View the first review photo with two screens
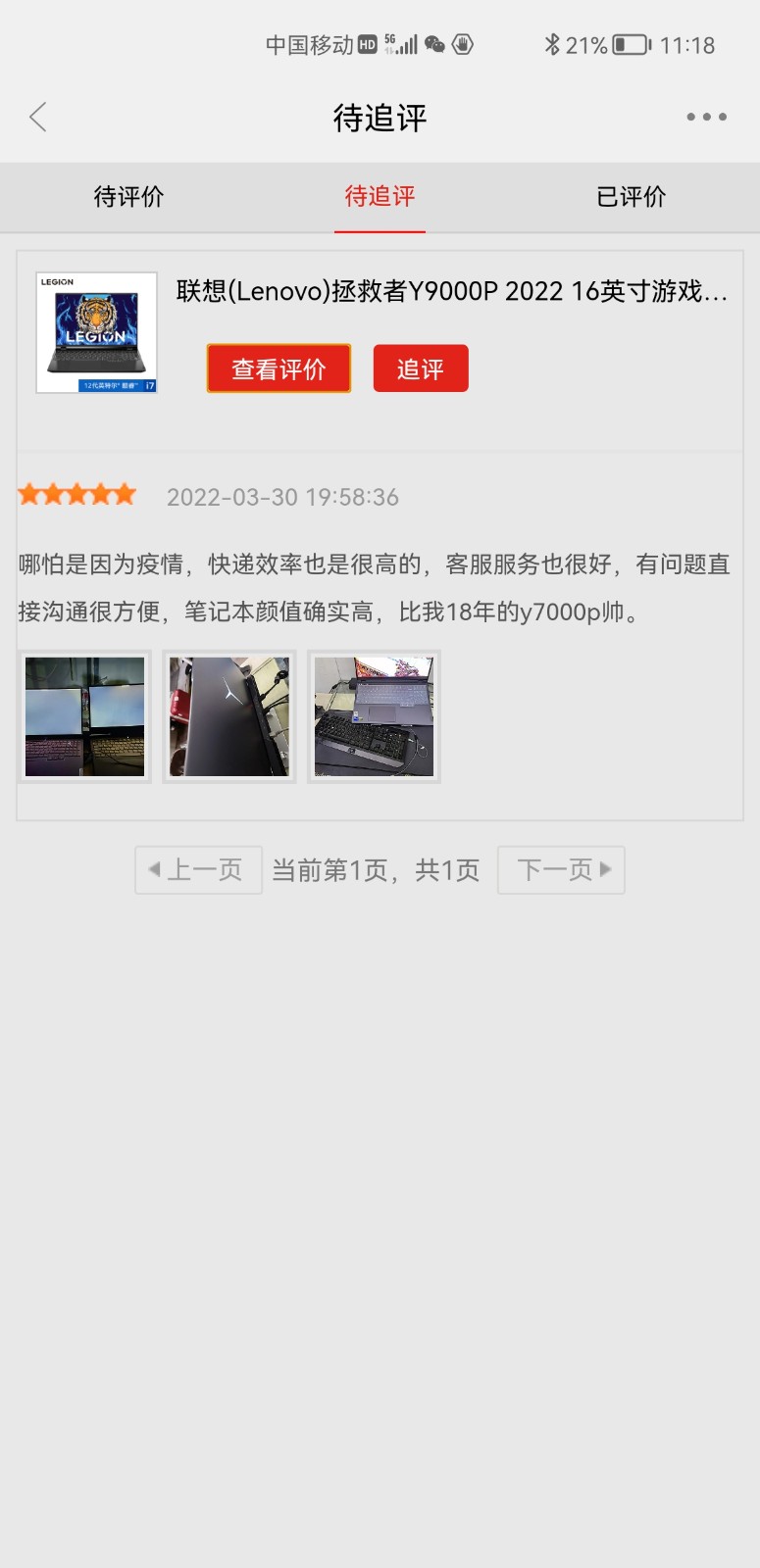Image resolution: width=760 pixels, height=1568 pixels. 84,716
